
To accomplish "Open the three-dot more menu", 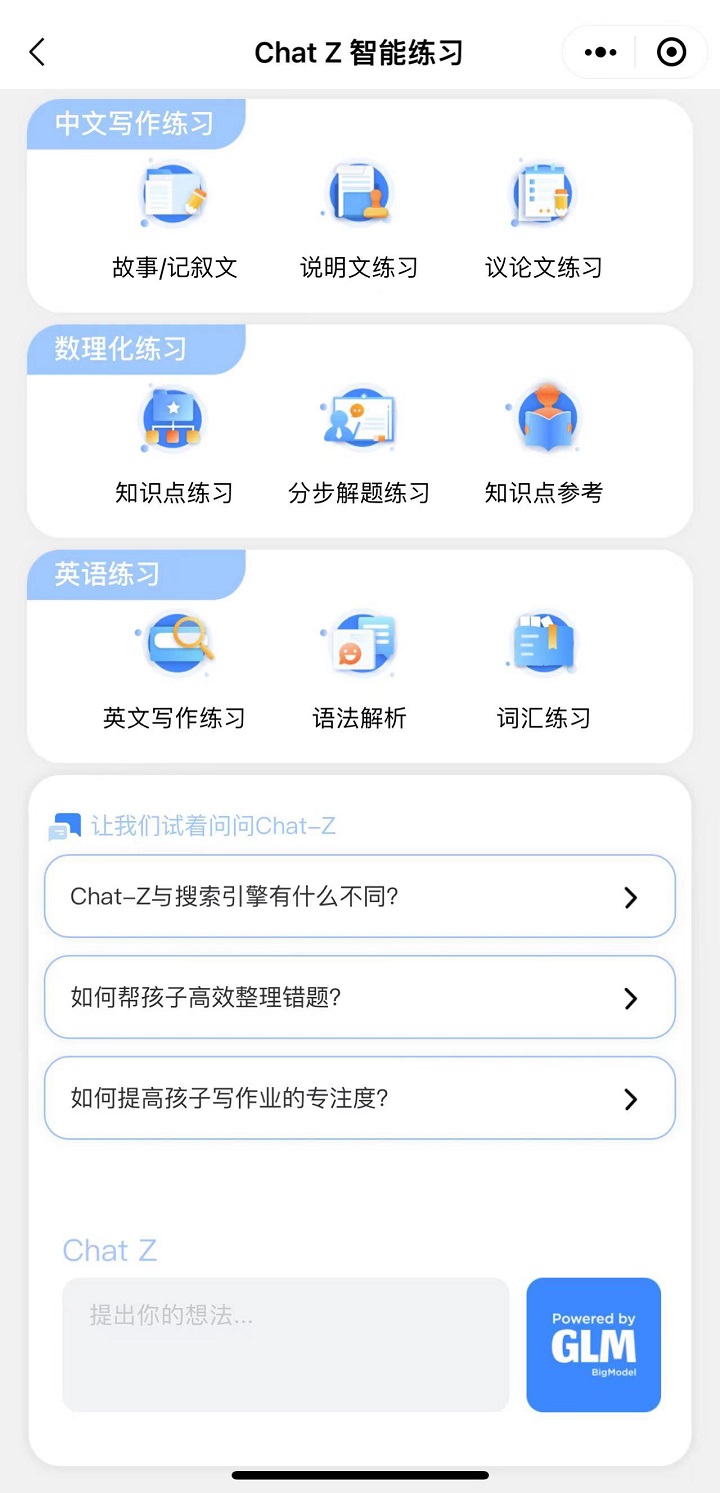I will [600, 52].
